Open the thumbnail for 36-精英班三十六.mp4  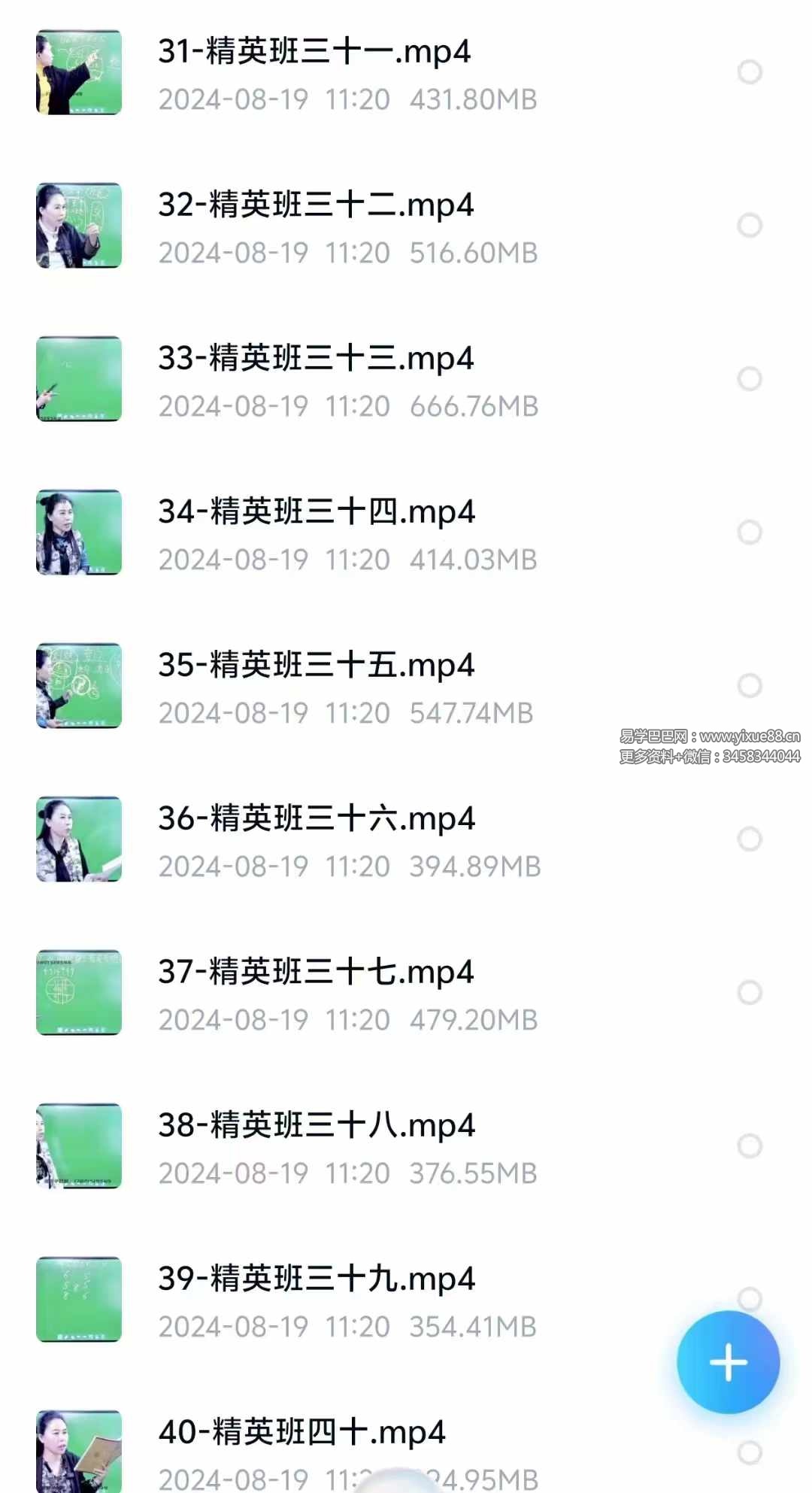(78, 840)
